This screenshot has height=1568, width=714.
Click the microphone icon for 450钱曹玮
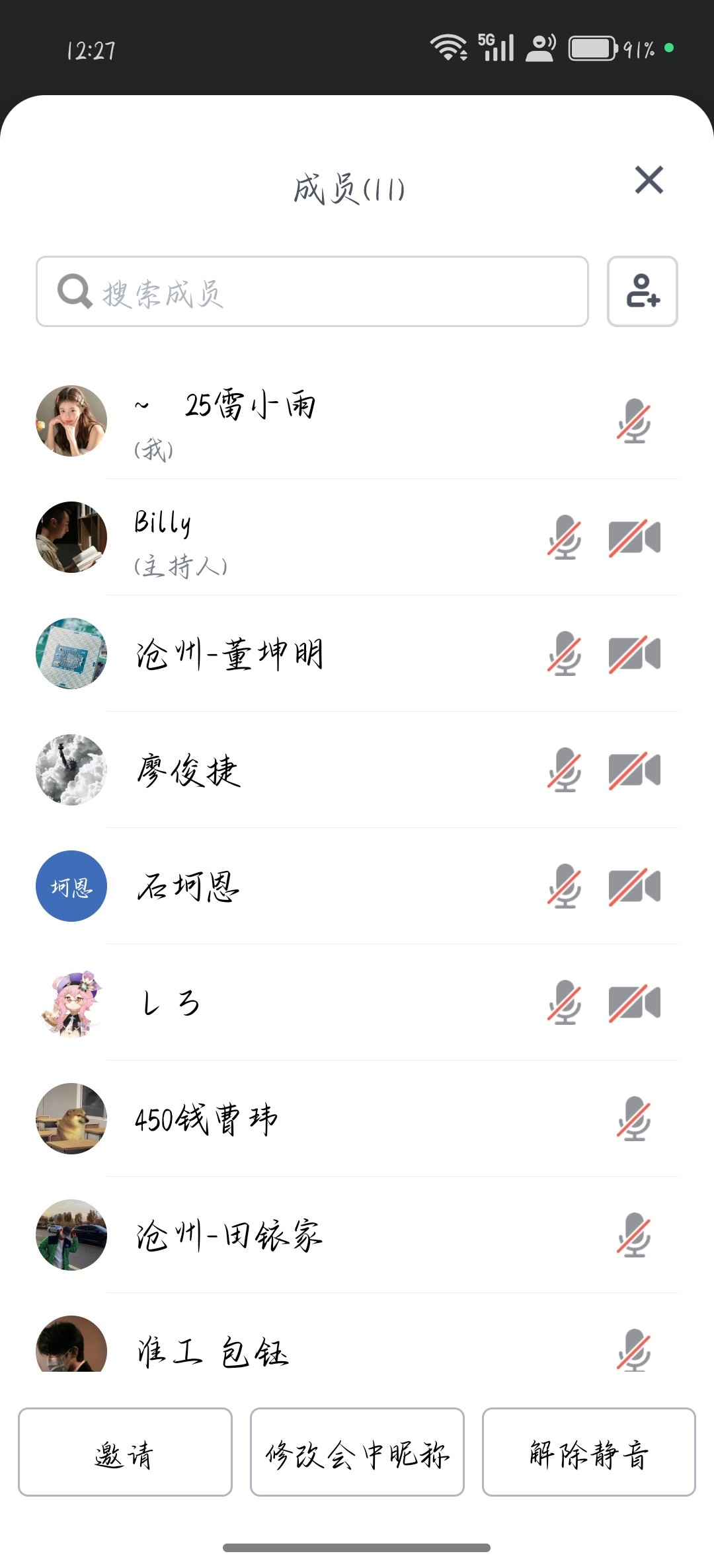coord(633,1118)
